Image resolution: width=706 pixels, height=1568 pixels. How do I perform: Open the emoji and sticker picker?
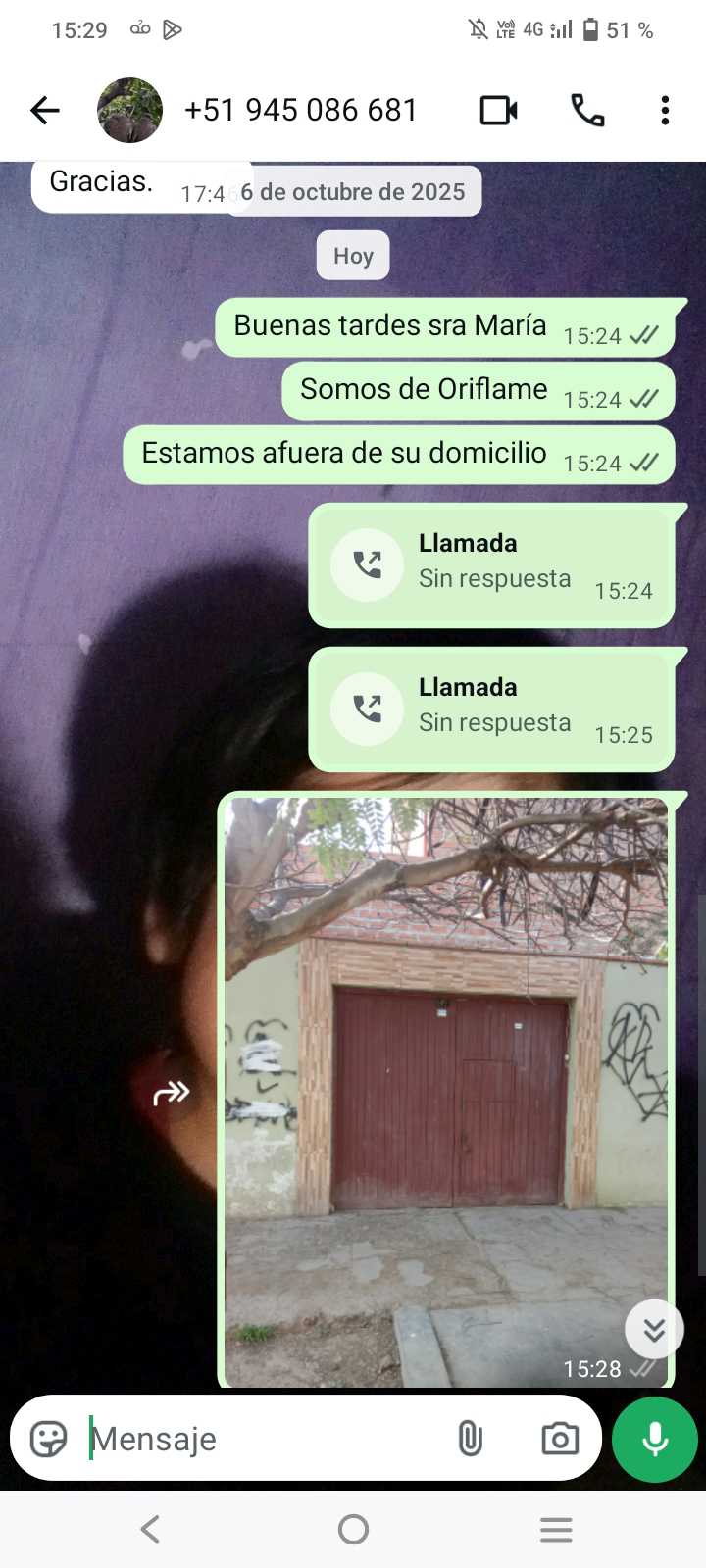coord(48,1439)
